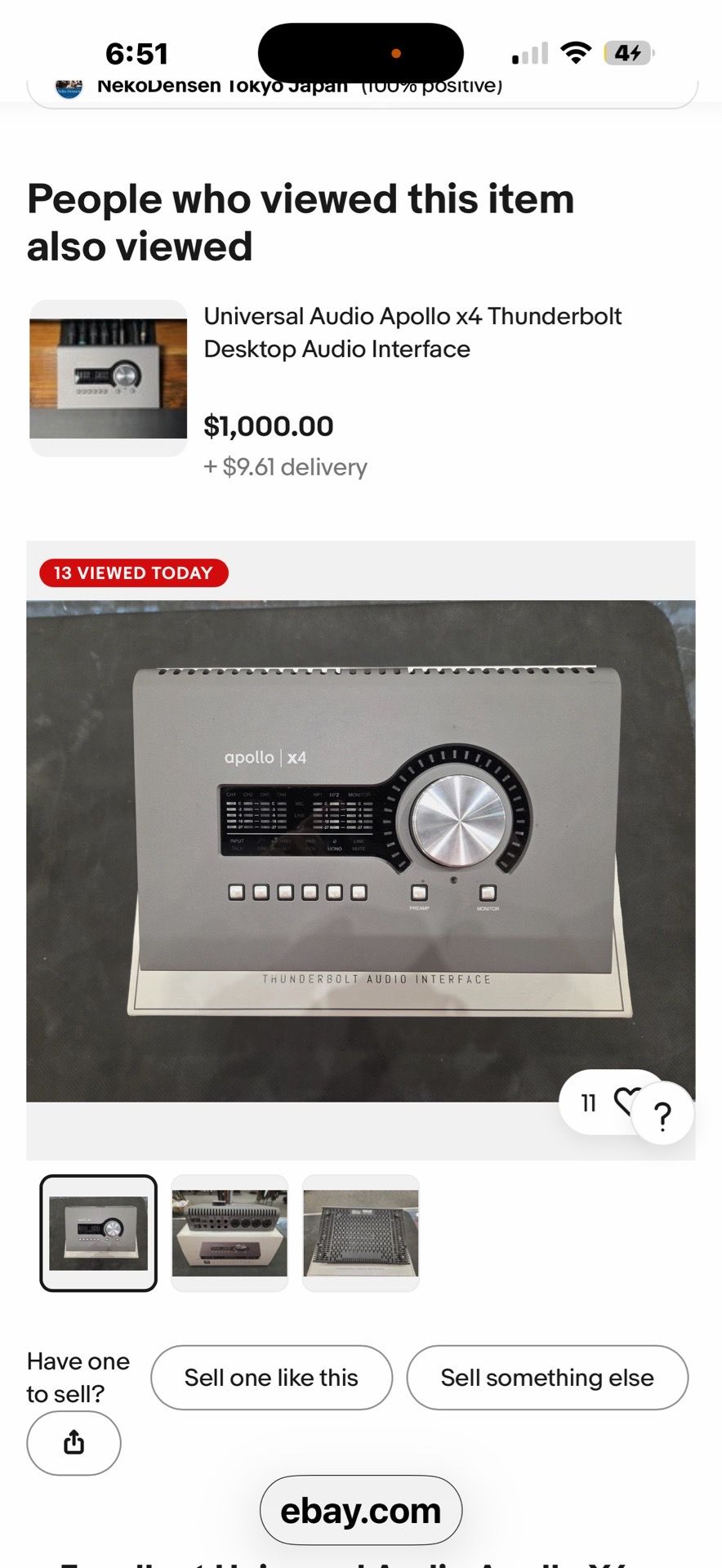Screen dimensions: 722x1568
Task: Share this listing with the share icon
Action: click(74, 1442)
